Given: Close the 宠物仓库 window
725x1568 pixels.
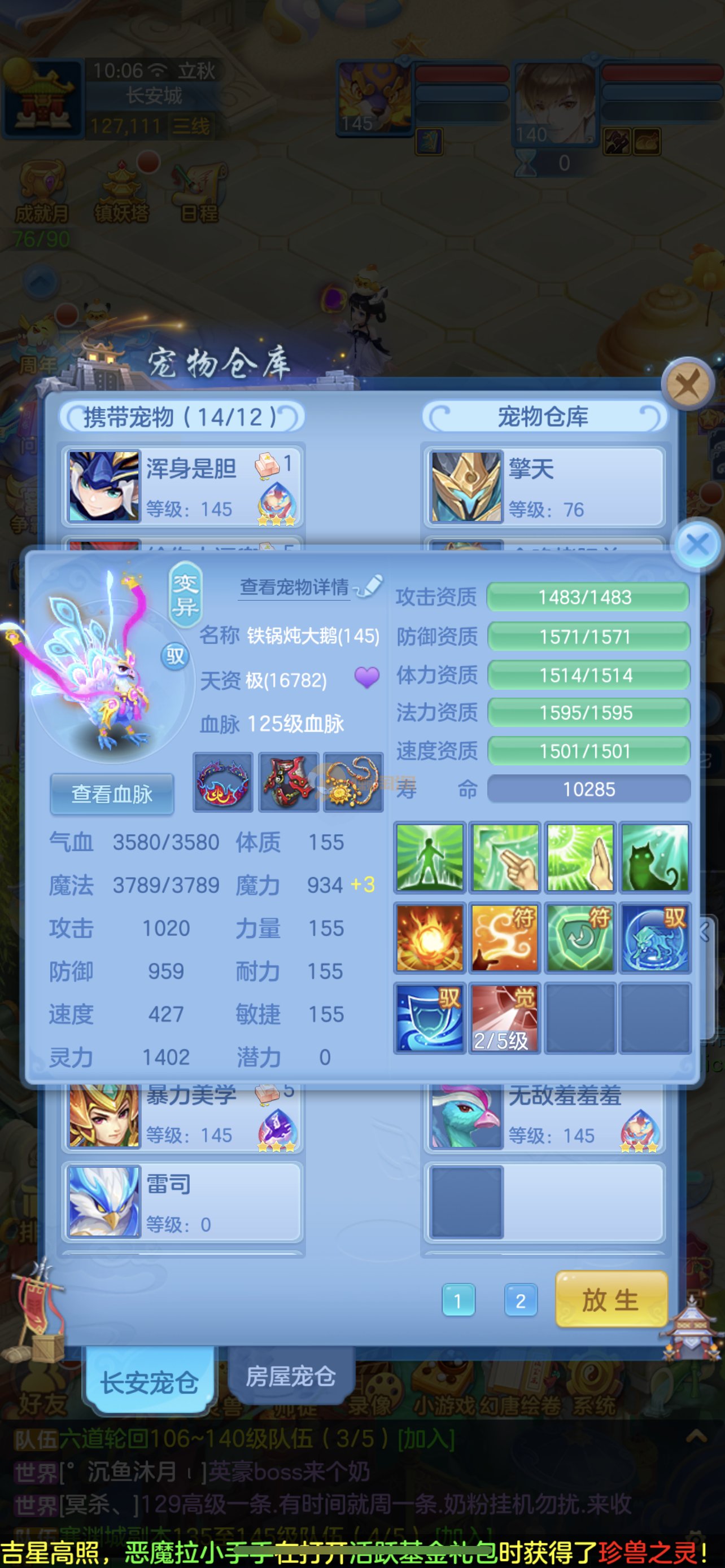Looking at the screenshot, I should click(x=688, y=384).
